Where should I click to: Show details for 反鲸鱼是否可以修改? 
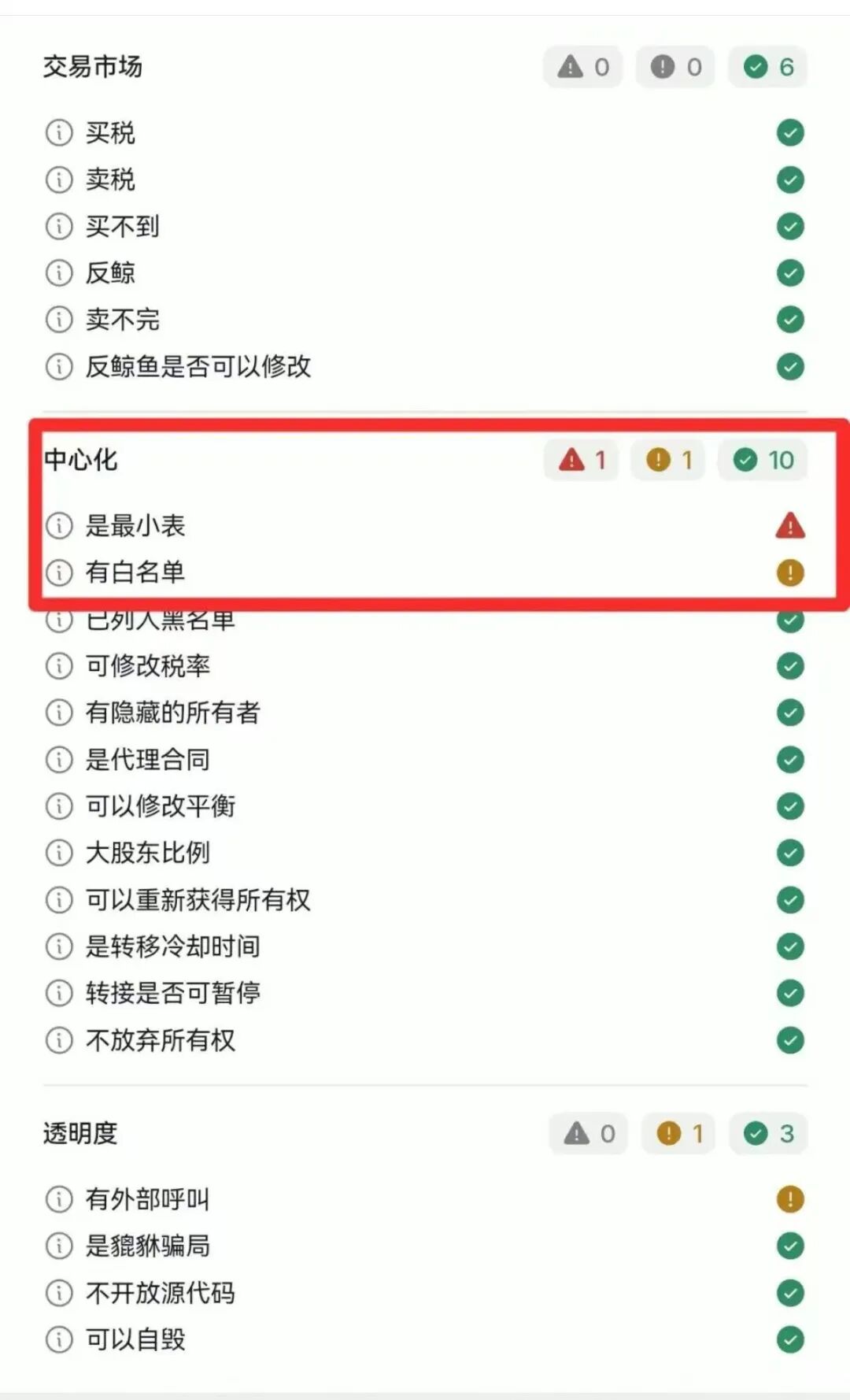coord(59,366)
